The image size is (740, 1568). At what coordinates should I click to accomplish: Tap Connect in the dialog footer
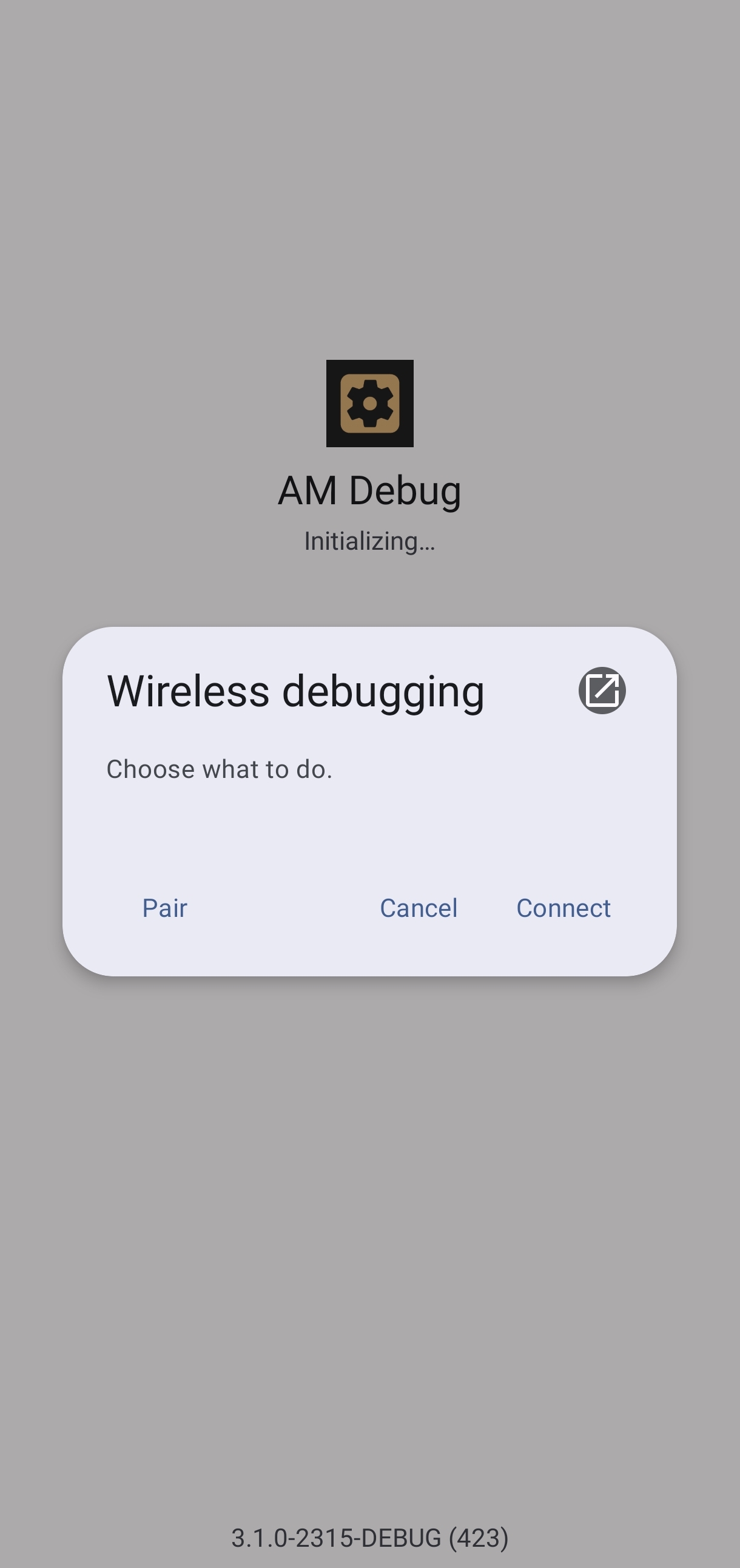(564, 908)
